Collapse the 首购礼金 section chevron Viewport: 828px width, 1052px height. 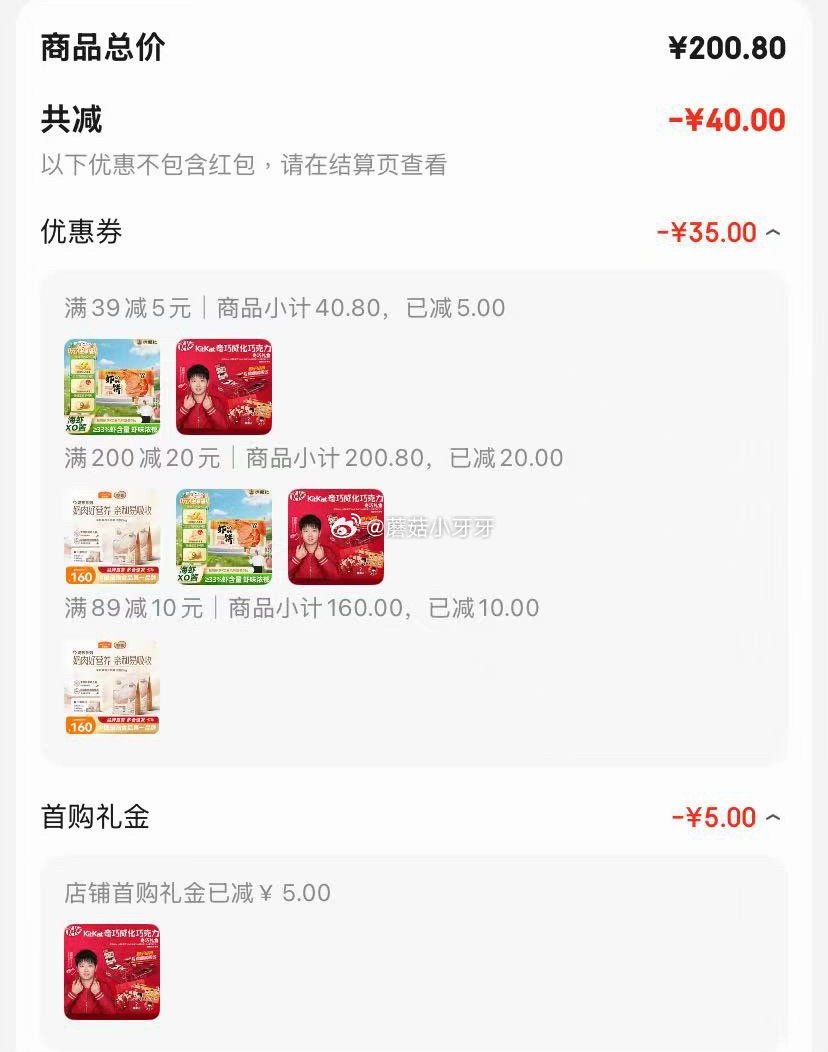[x=773, y=817]
